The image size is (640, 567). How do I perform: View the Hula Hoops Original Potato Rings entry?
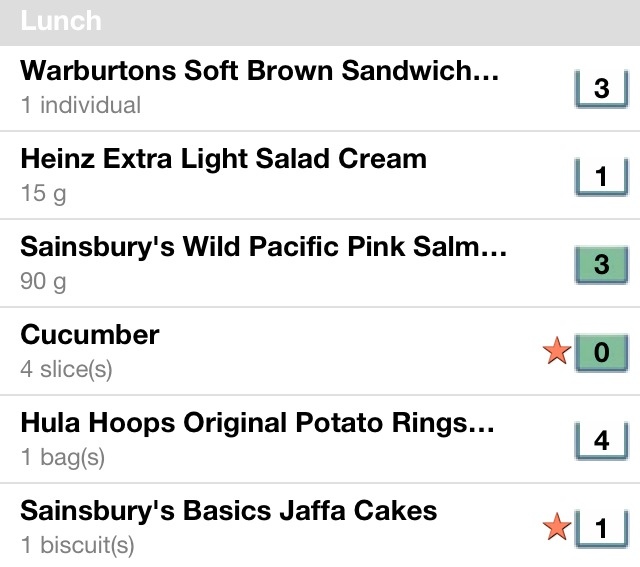258,438
